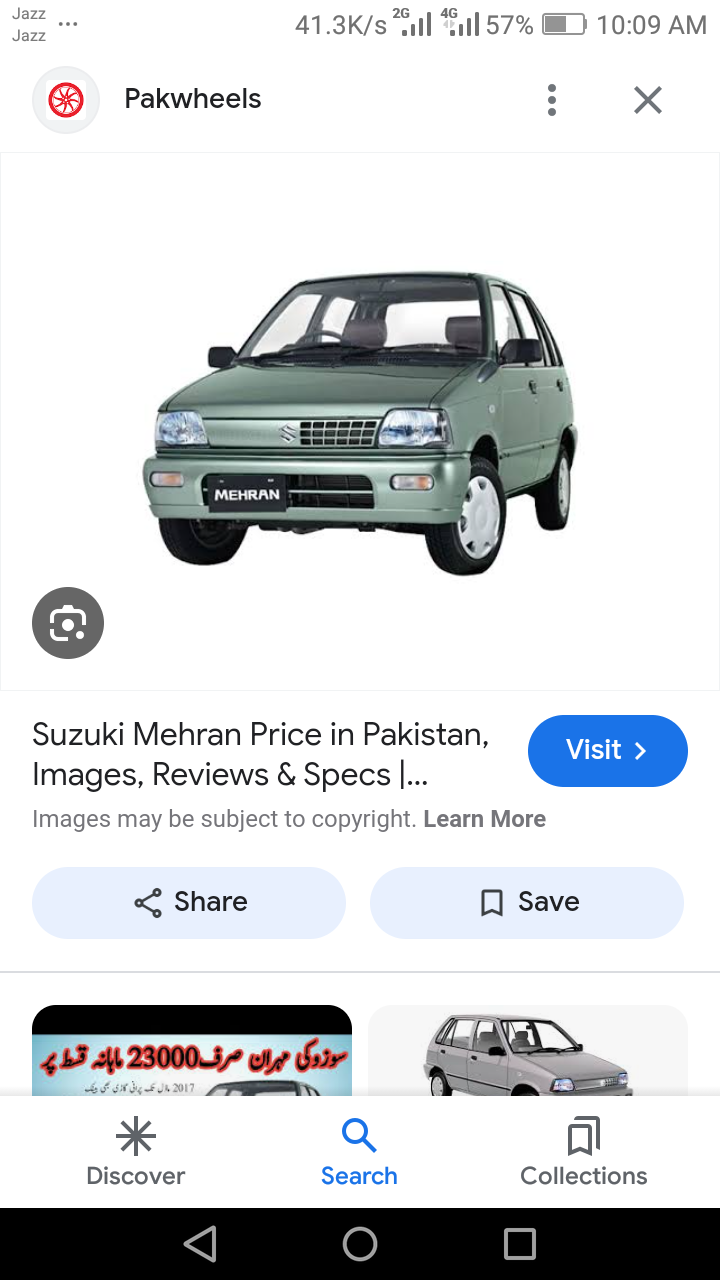
Task: Save image to collections
Action: coord(527,902)
